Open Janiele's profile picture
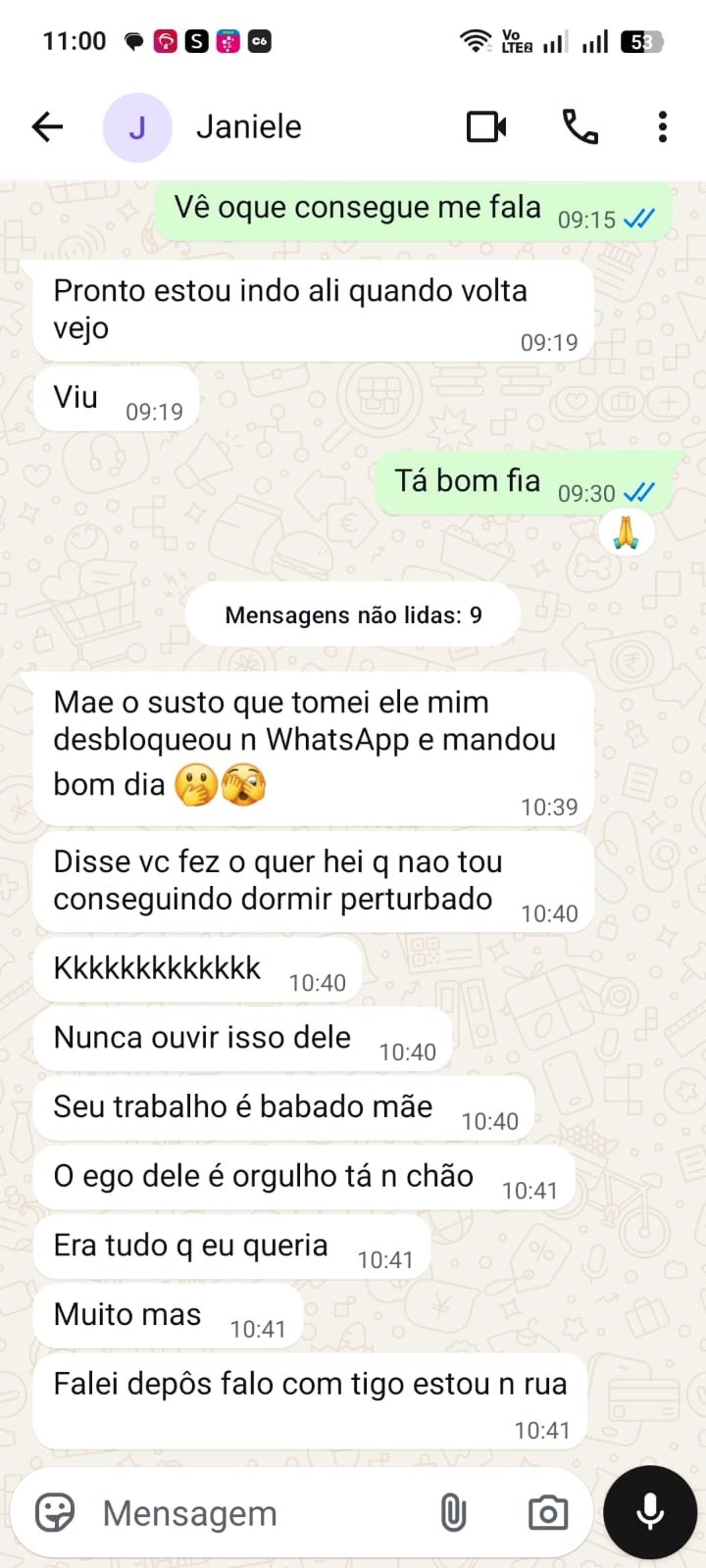The height and width of the screenshot is (1568, 706). point(137,128)
